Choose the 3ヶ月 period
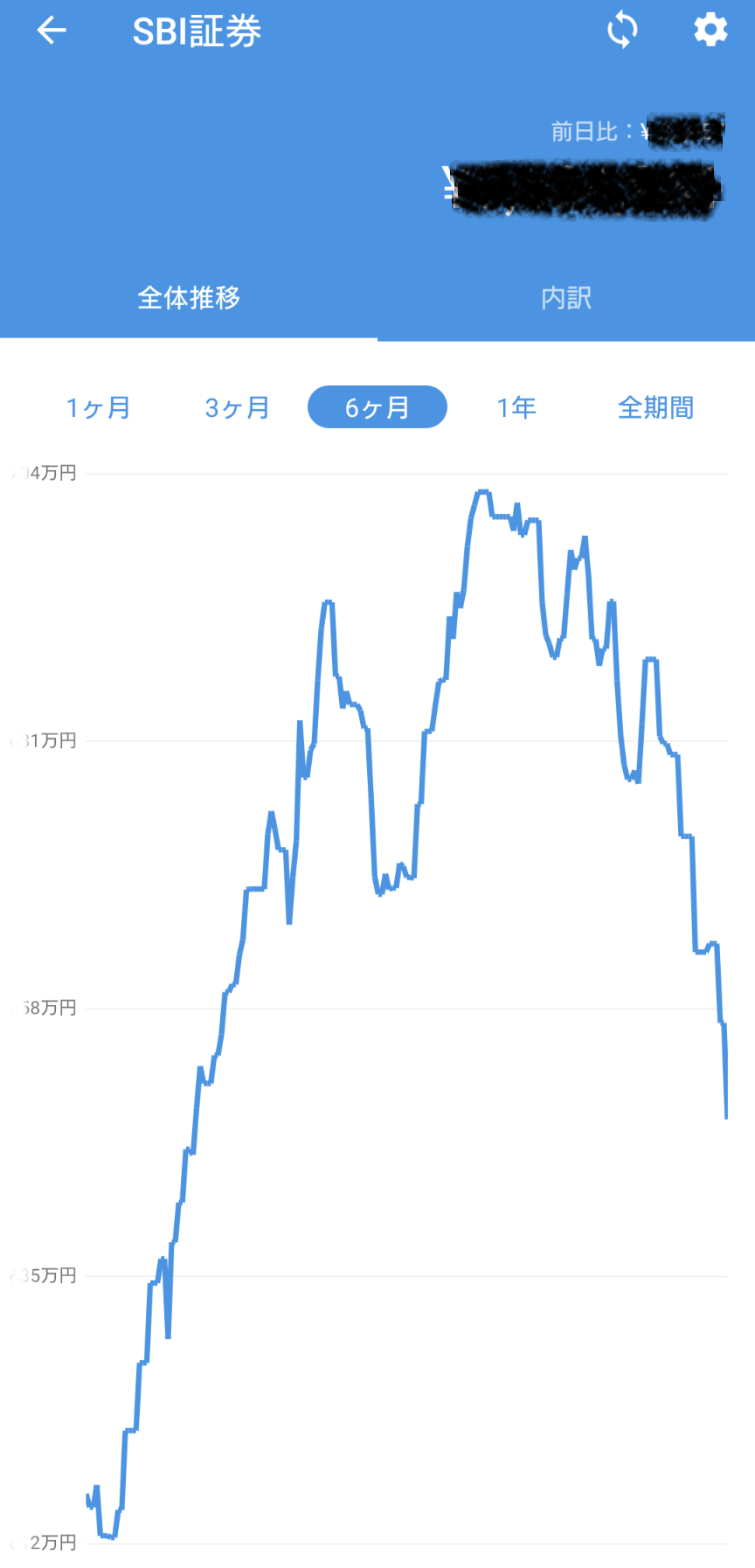The width and height of the screenshot is (755, 1568). point(237,407)
